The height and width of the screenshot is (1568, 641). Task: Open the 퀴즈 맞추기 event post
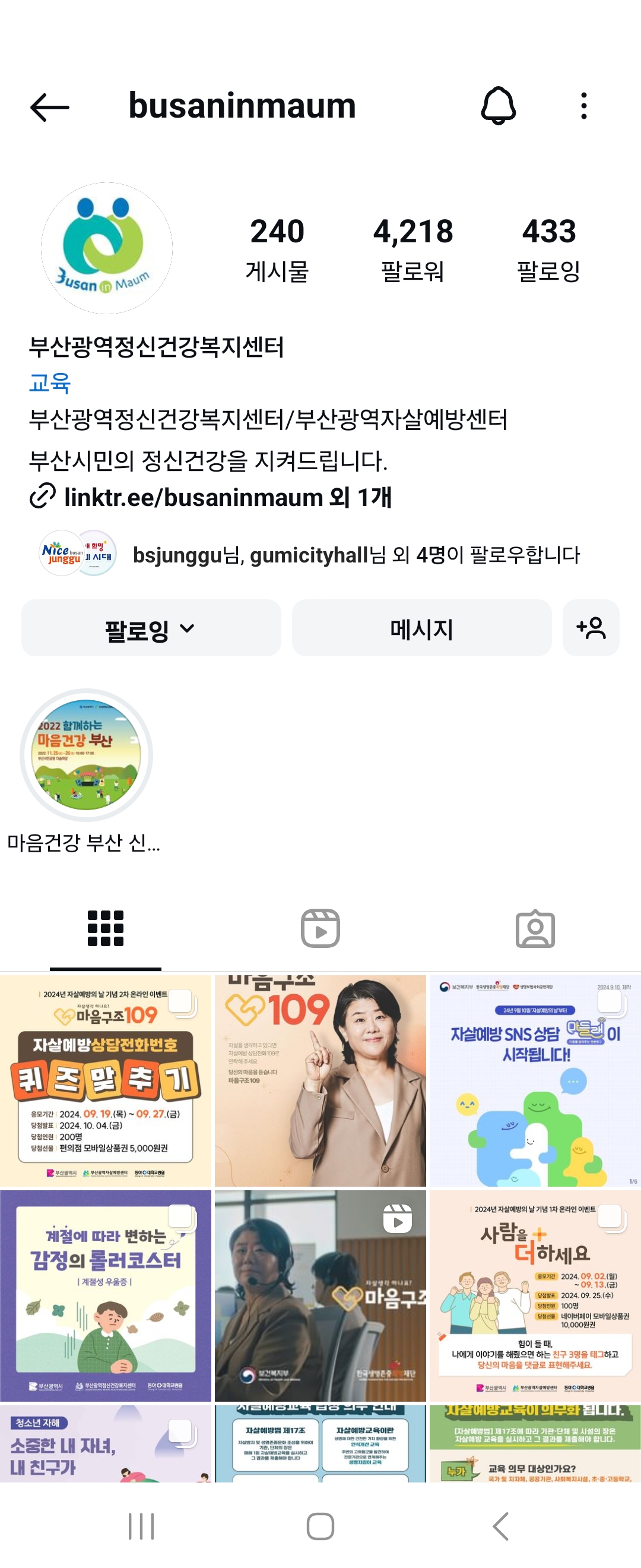click(106, 1081)
